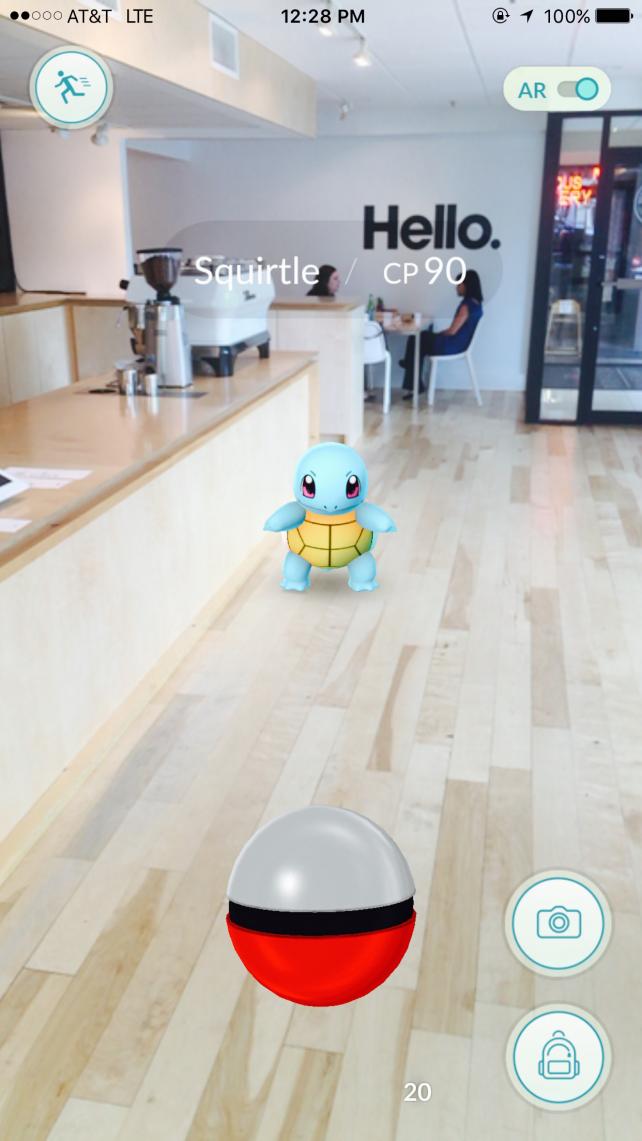Take a photo with the camera button

pyautogui.click(x=558, y=922)
